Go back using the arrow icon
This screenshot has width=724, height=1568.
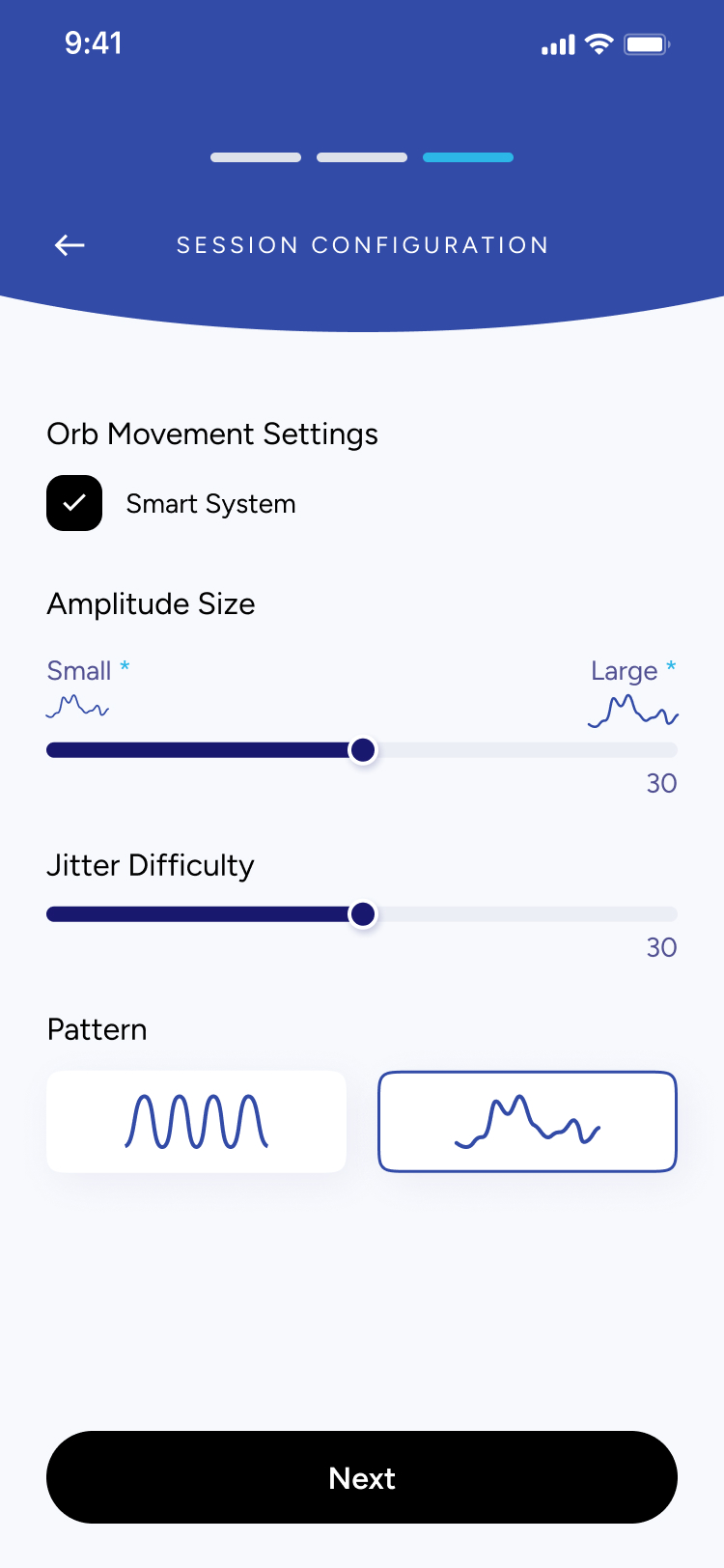tap(70, 245)
